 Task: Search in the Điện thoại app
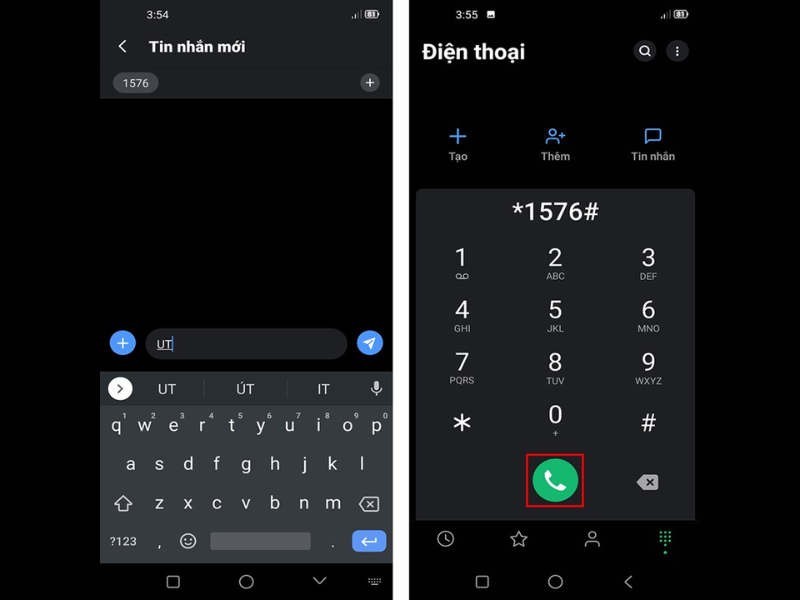point(645,51)
